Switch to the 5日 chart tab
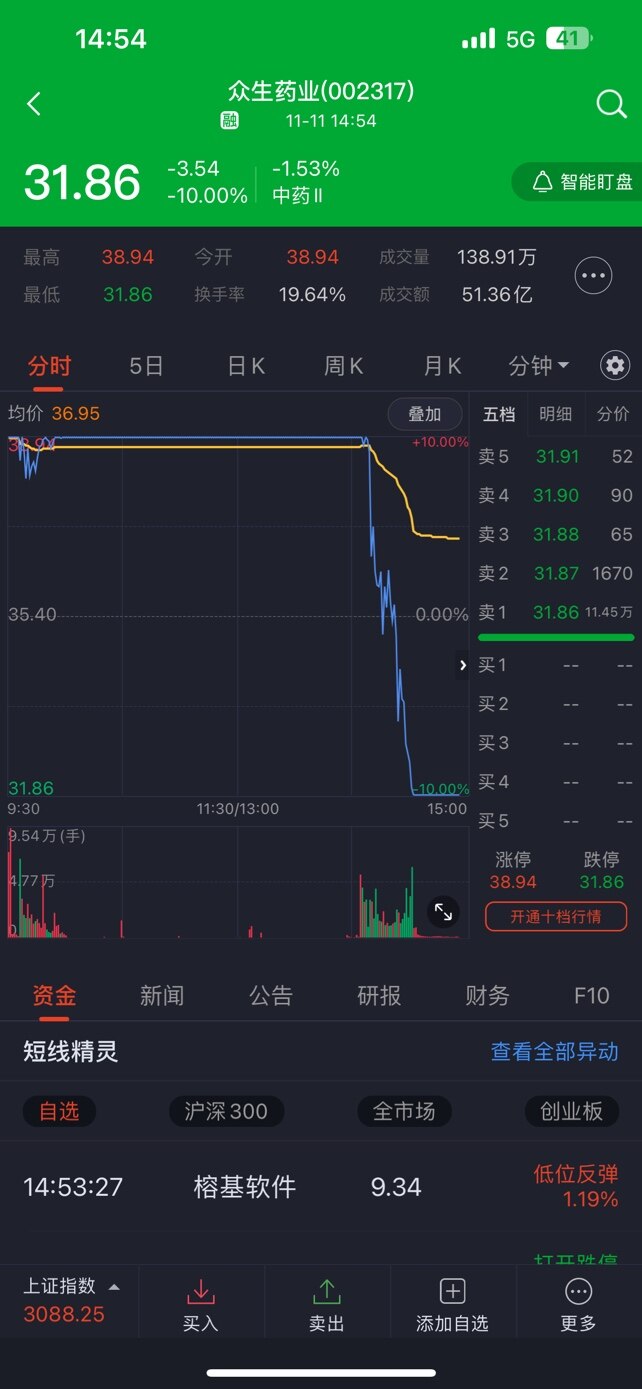 click(x=146, y=366)
